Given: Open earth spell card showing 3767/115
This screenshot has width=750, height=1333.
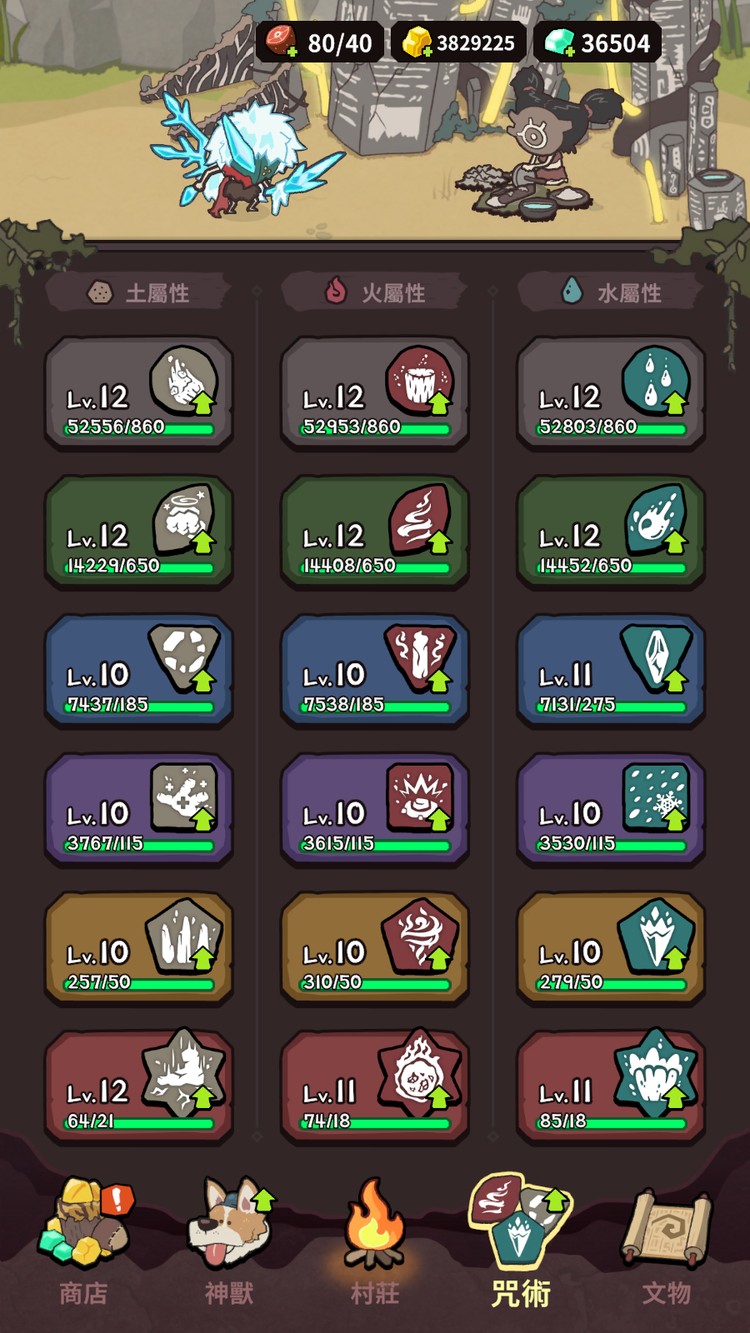Looking at the screenshot, I should point(139,810).
